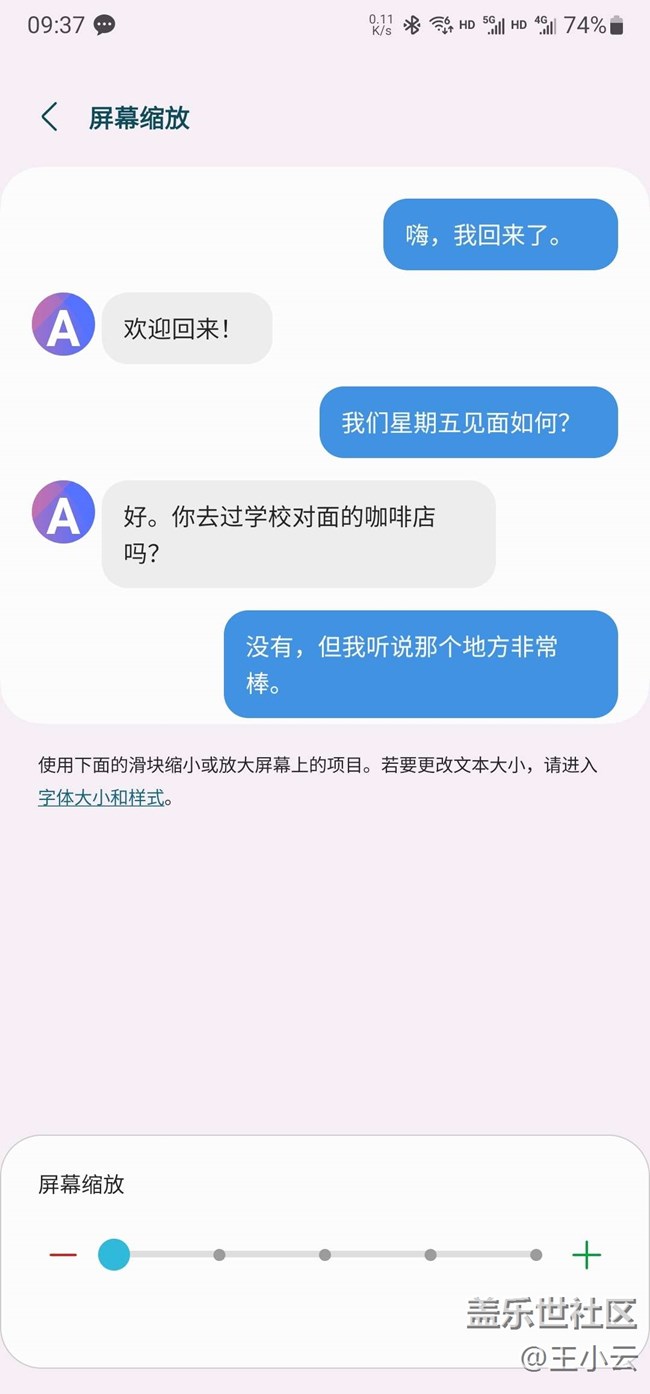Set screen zoom to the fourth slider dot
This screenshot has height=1394, width=650.
coord(430,1254)
